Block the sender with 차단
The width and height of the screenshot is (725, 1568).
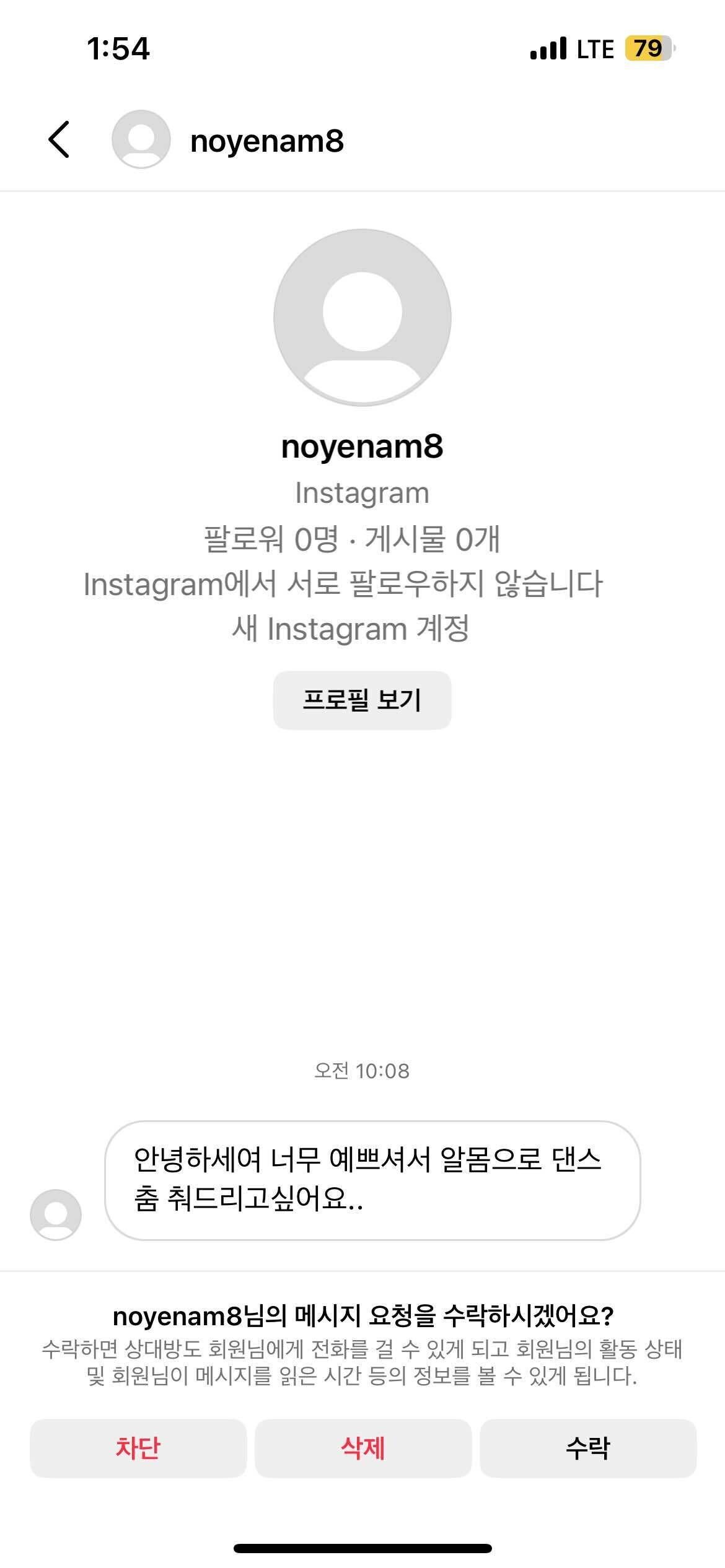click(138, 1448)
